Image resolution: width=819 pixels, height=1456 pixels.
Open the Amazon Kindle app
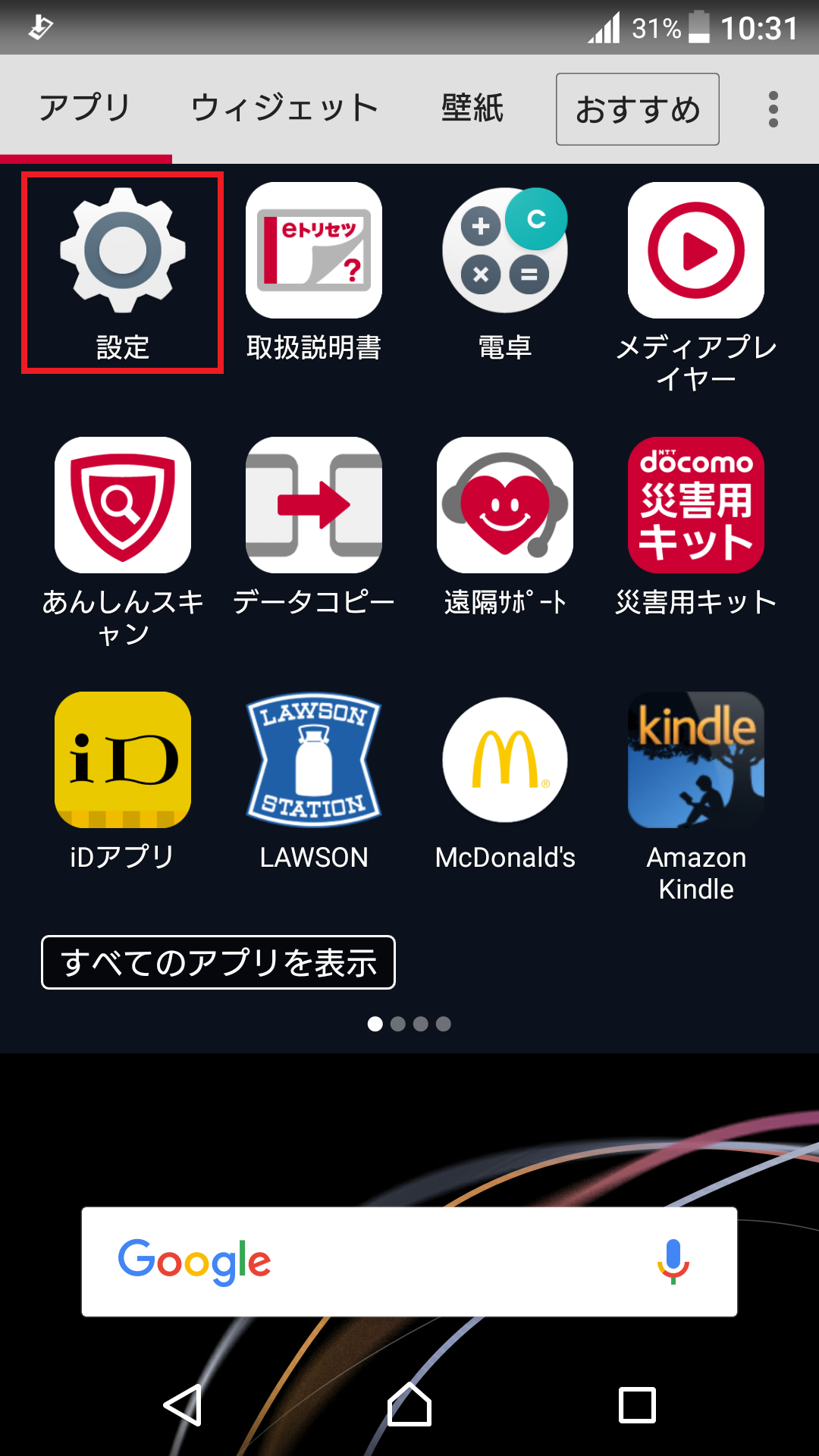coord(696,796)
